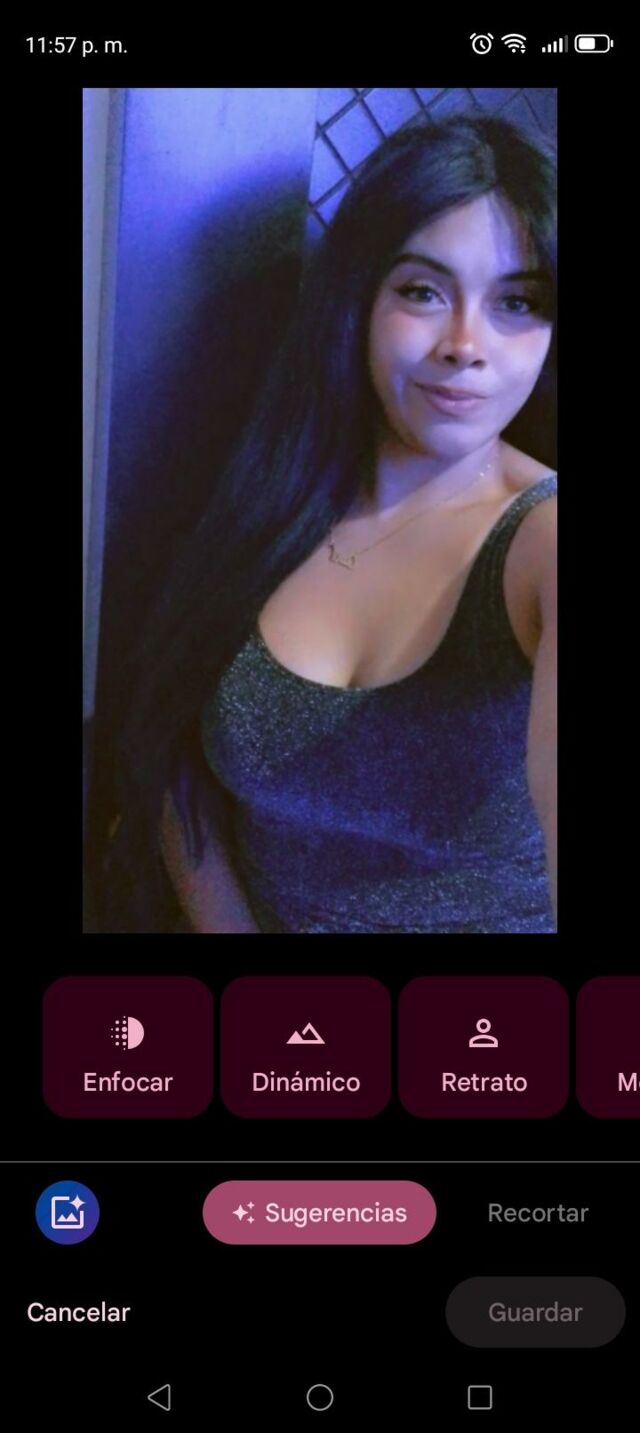
Task: Select the Dinámico enhancement
Action: click(306, 1047)
